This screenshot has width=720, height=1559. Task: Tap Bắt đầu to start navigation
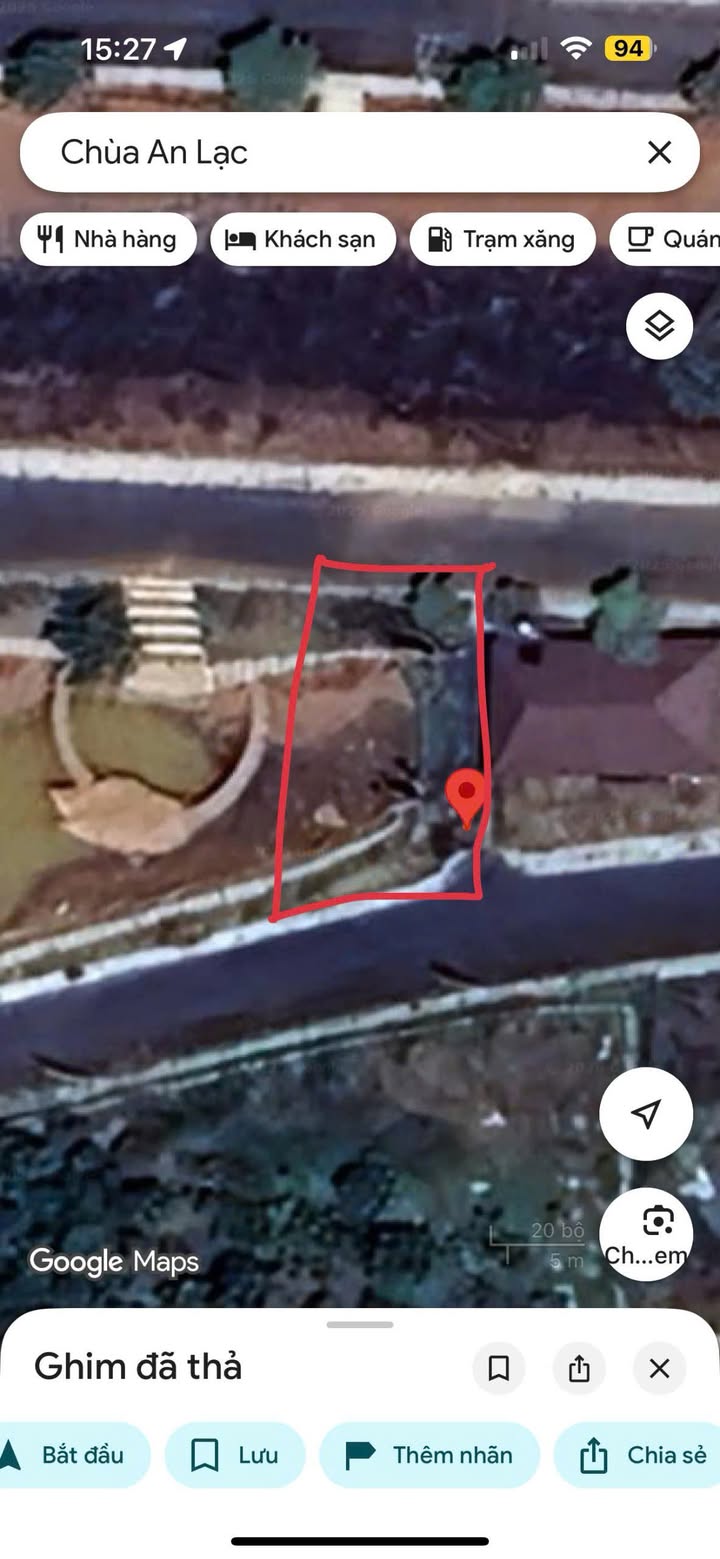(x=70, y=1455)
